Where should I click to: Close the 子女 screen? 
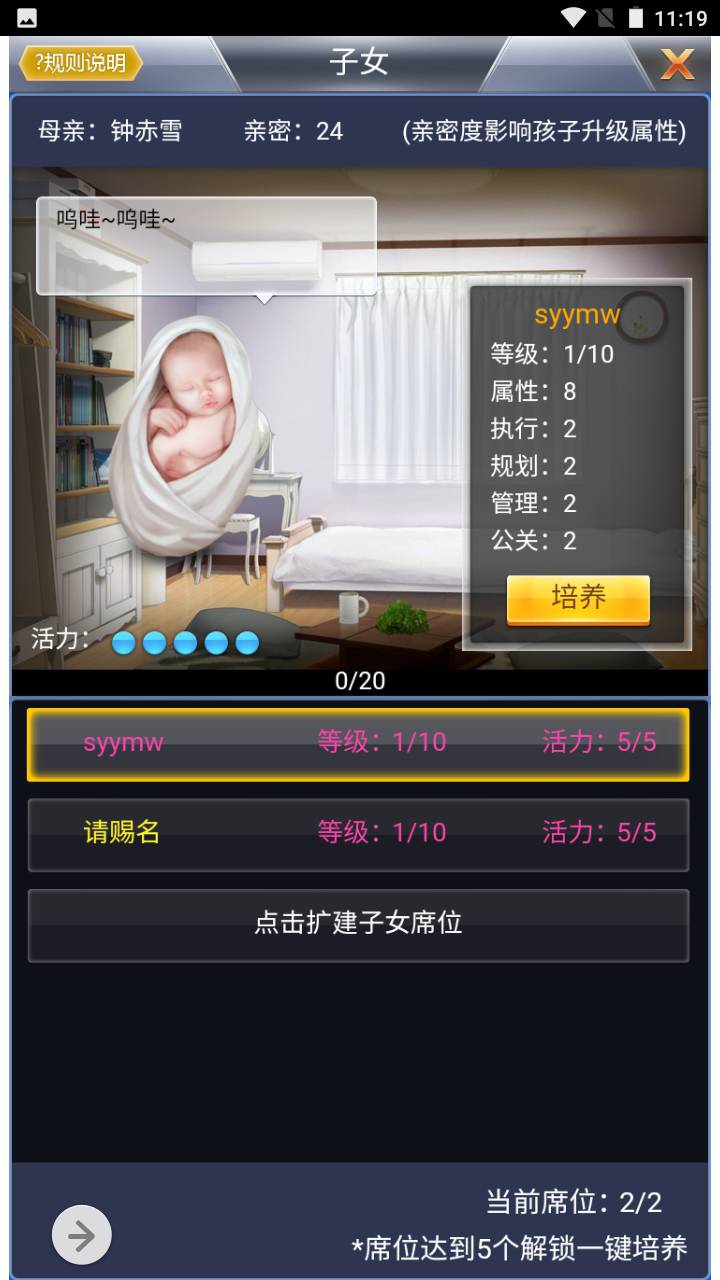tap(677, 65)
